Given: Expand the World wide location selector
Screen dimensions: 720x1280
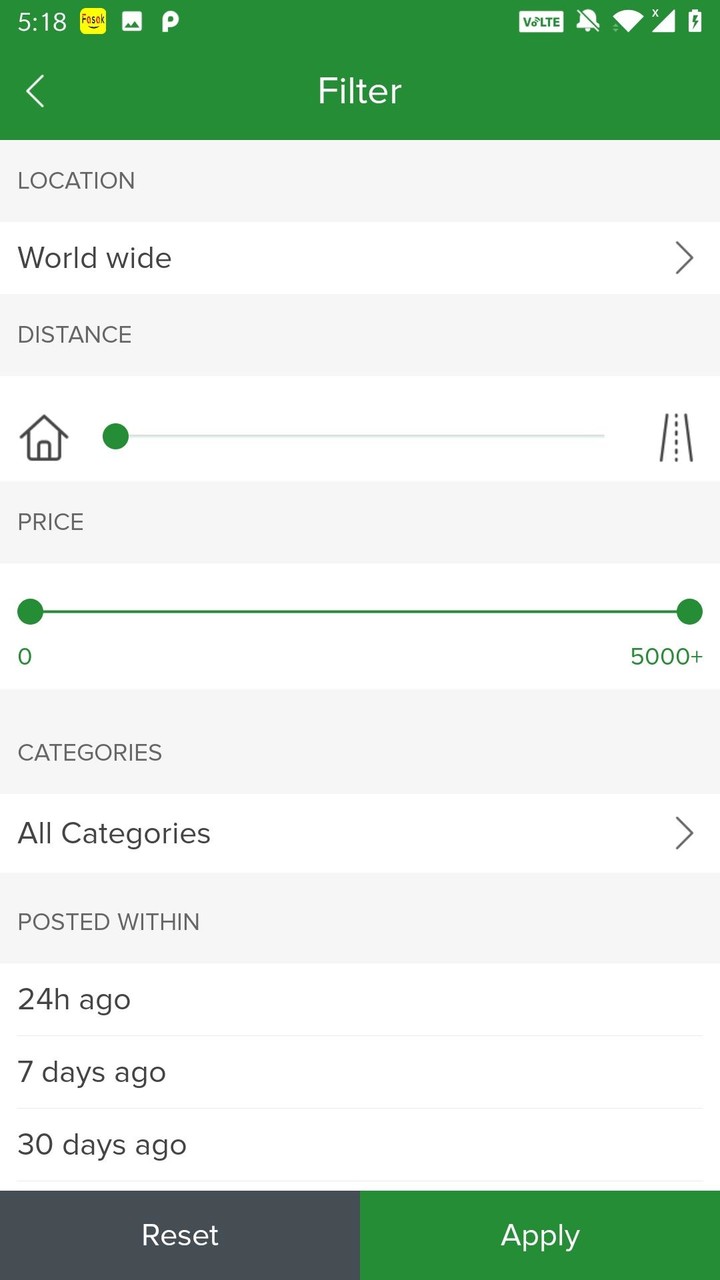Looking at the screenshot, I should point(360,257).
